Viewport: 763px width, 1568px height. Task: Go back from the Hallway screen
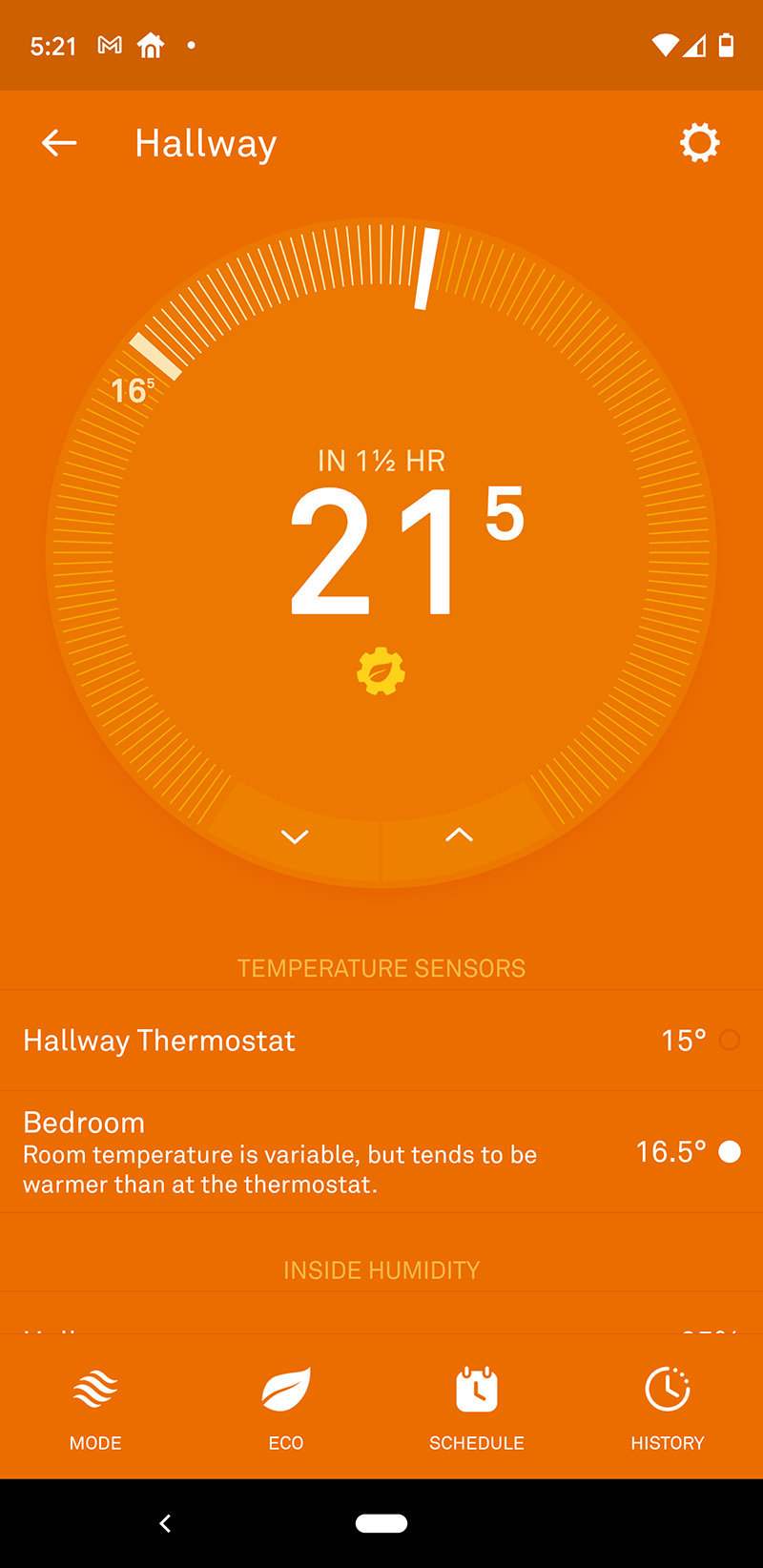[x=59, y=143]
